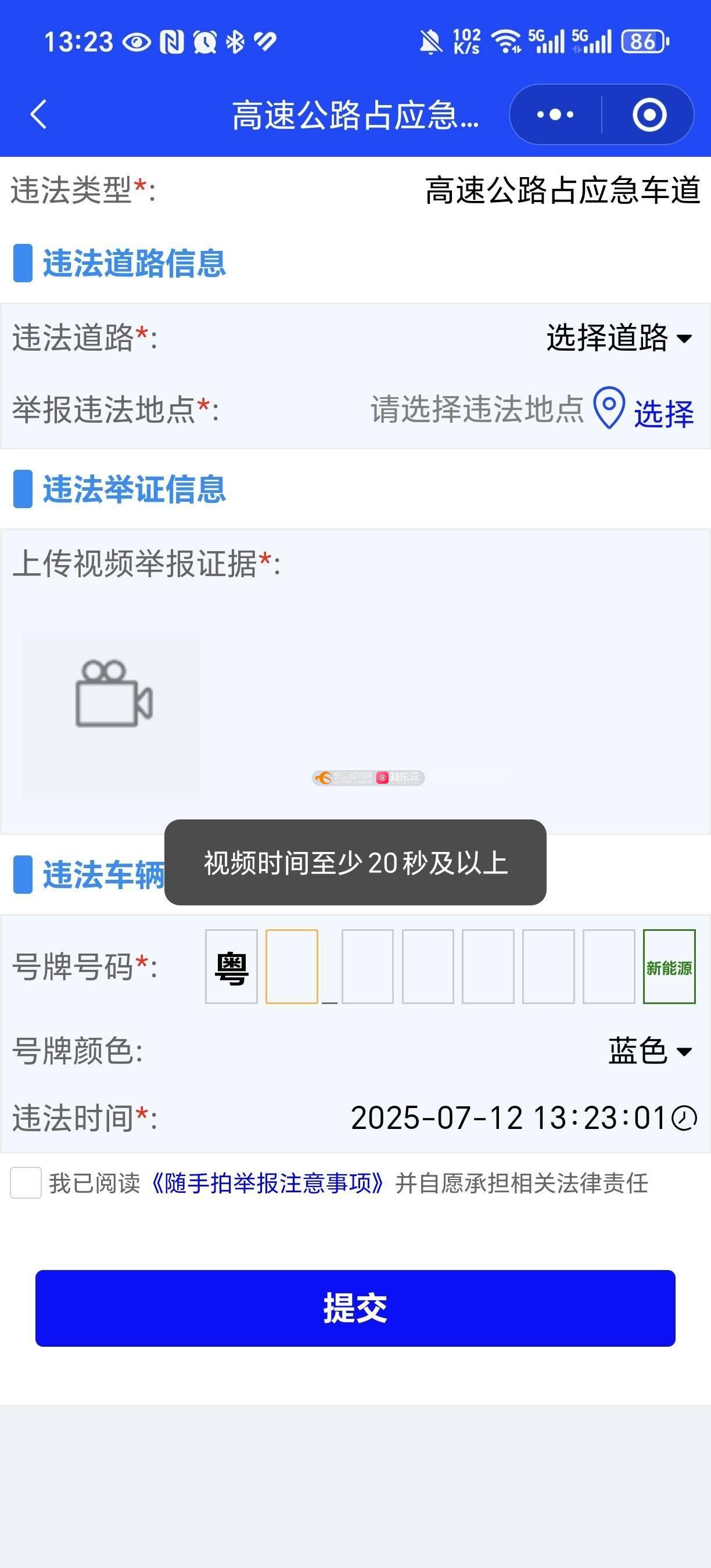Close the mini-program with the circle icon
The image size is (711, 1568).
pyautogui.click(x=649, y=114)
